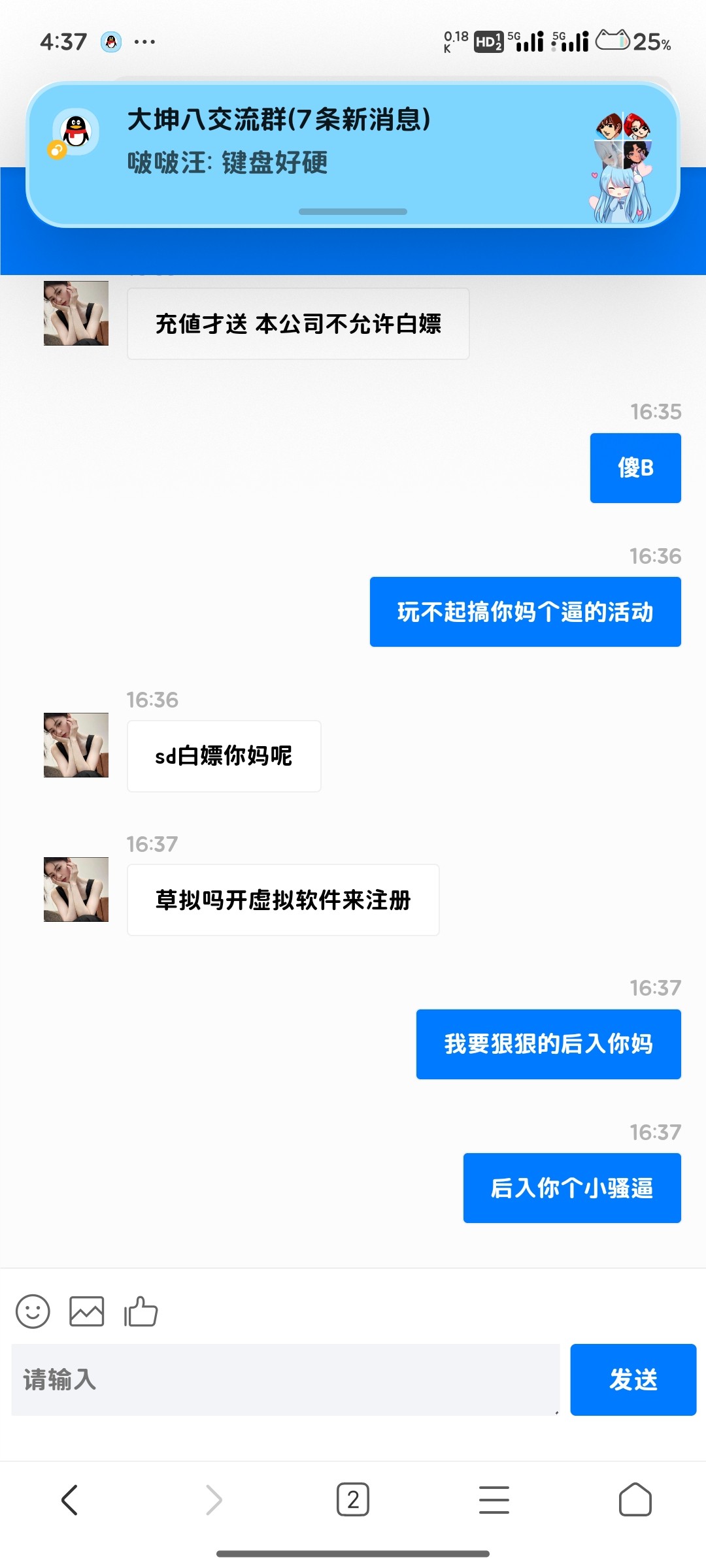Attach a picture from gallery
This screenshot has width=706, height=1568.
click(87, 1311)
